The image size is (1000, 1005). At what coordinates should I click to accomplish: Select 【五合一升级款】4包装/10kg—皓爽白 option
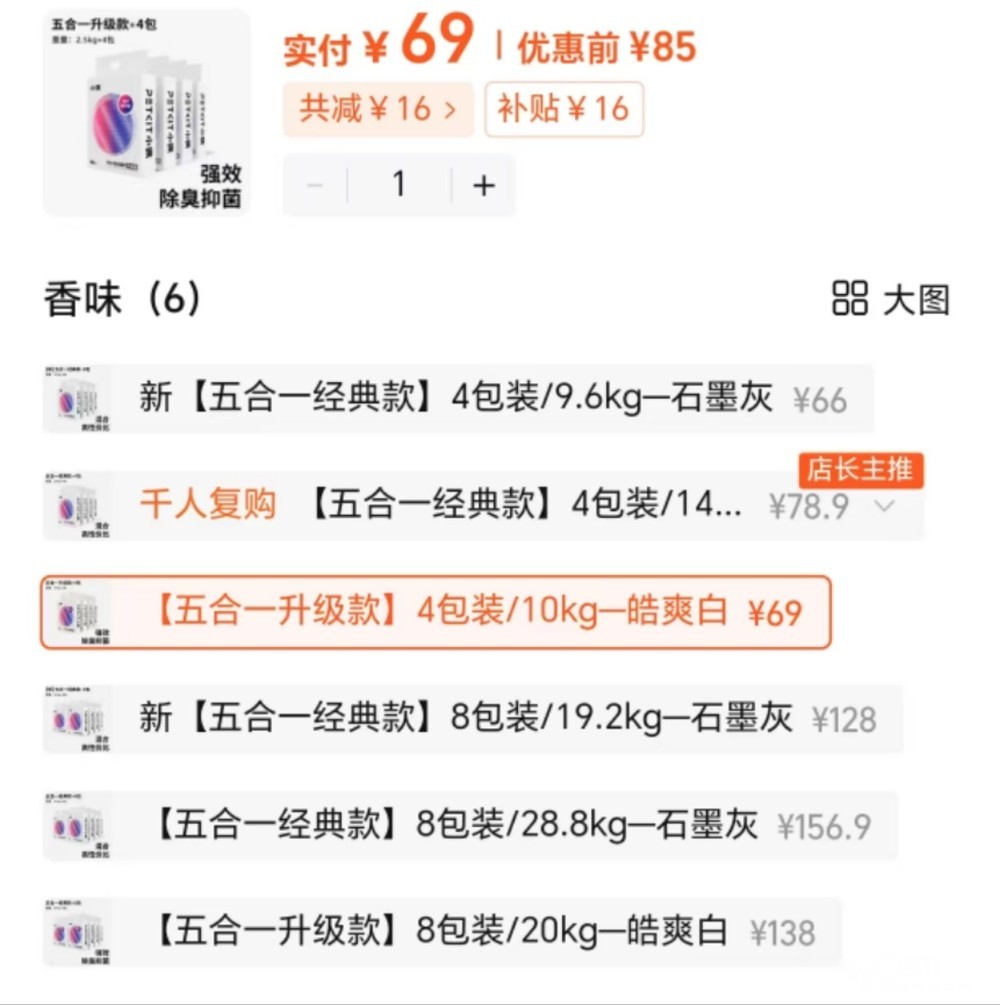[x=436, y=612]
